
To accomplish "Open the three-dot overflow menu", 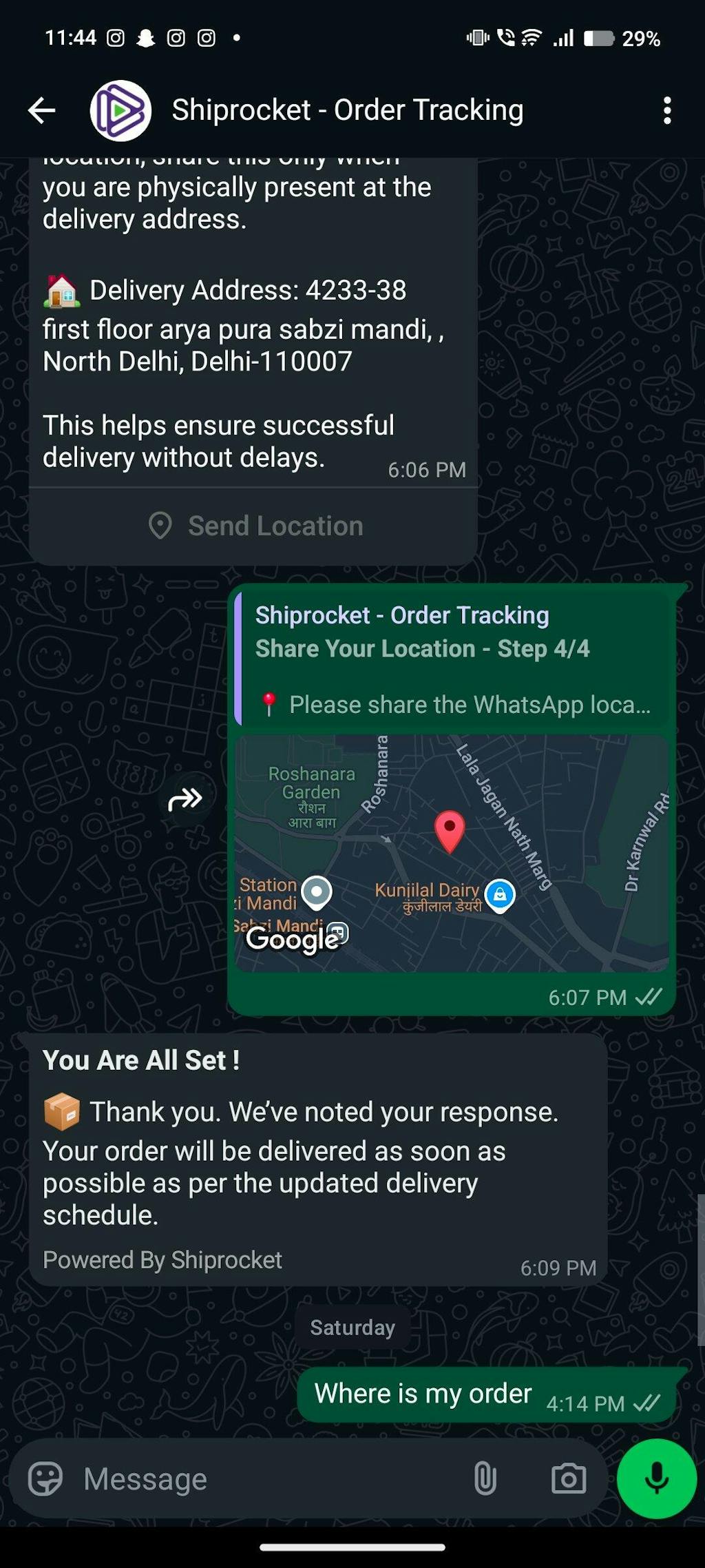I will click(x=666, y=110).
